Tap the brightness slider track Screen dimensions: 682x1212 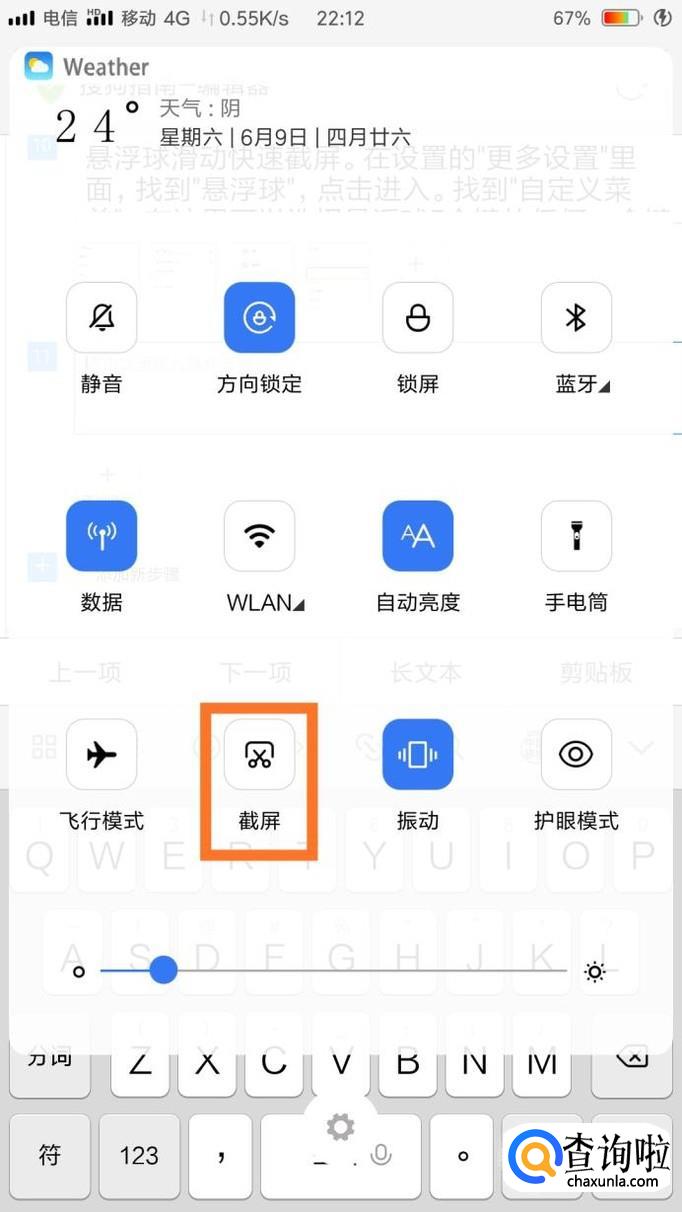[x=334, y=970]
